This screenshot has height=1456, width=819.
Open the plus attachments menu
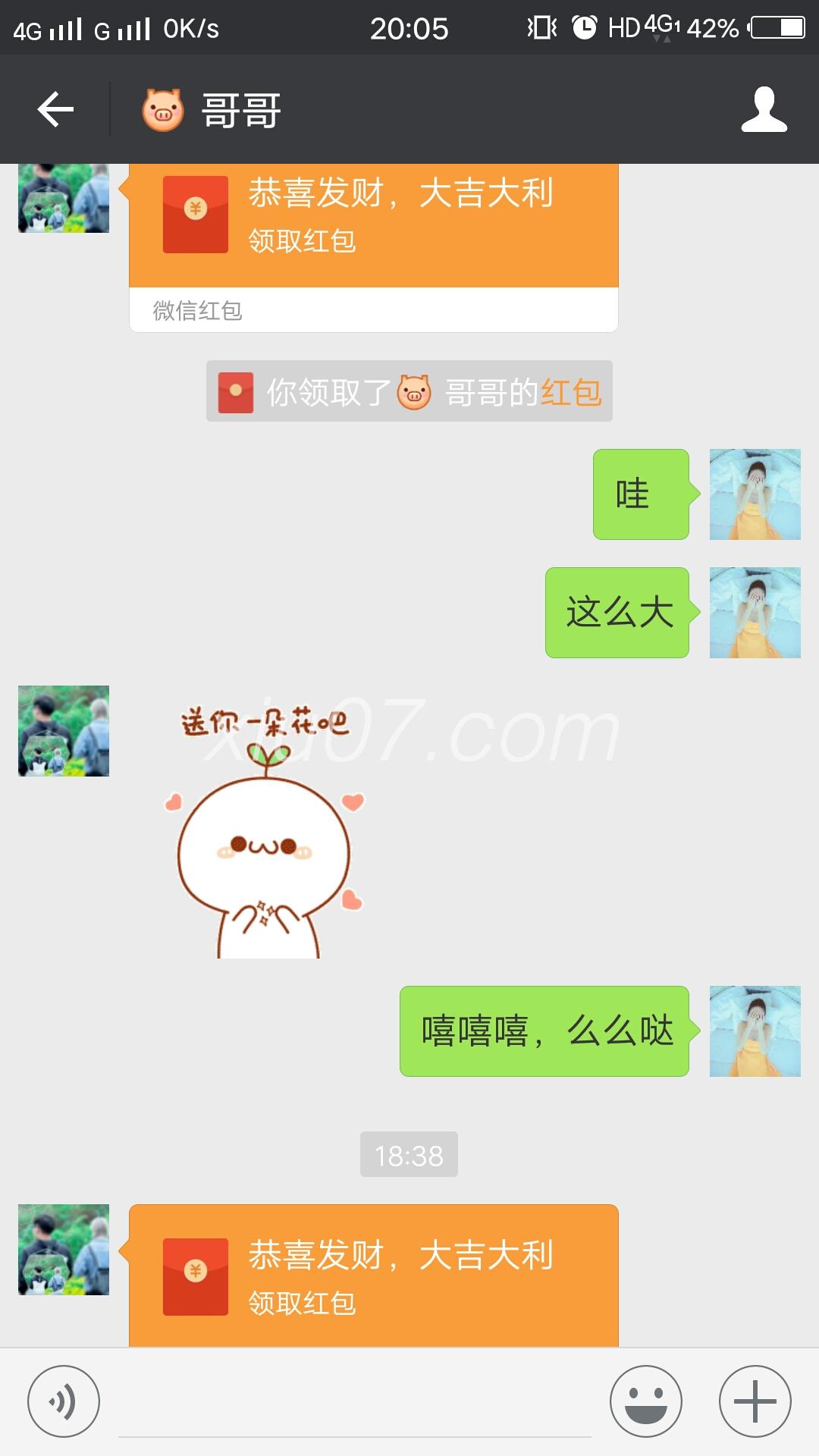pyautogui.click(x=755, y=1401)
